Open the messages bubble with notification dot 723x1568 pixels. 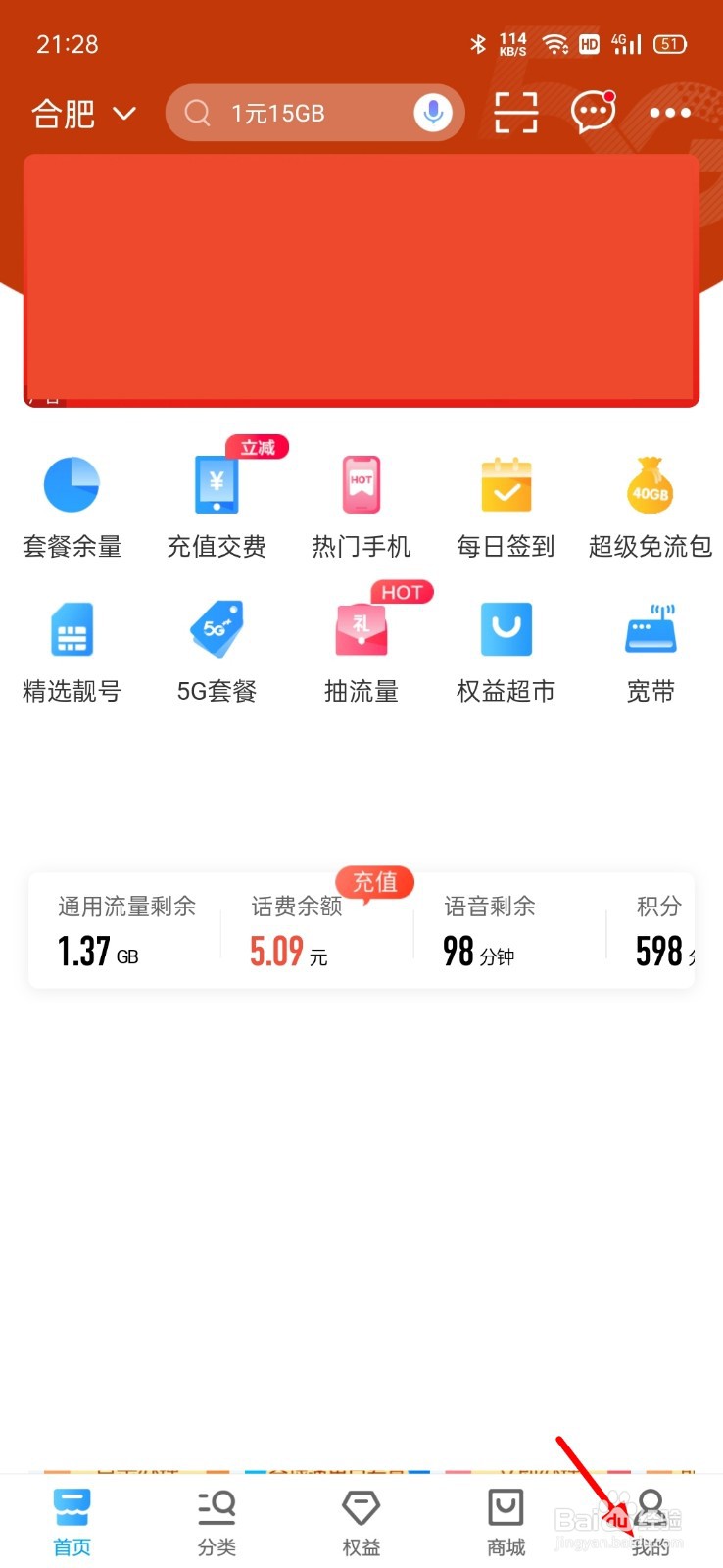coord(593,113)
